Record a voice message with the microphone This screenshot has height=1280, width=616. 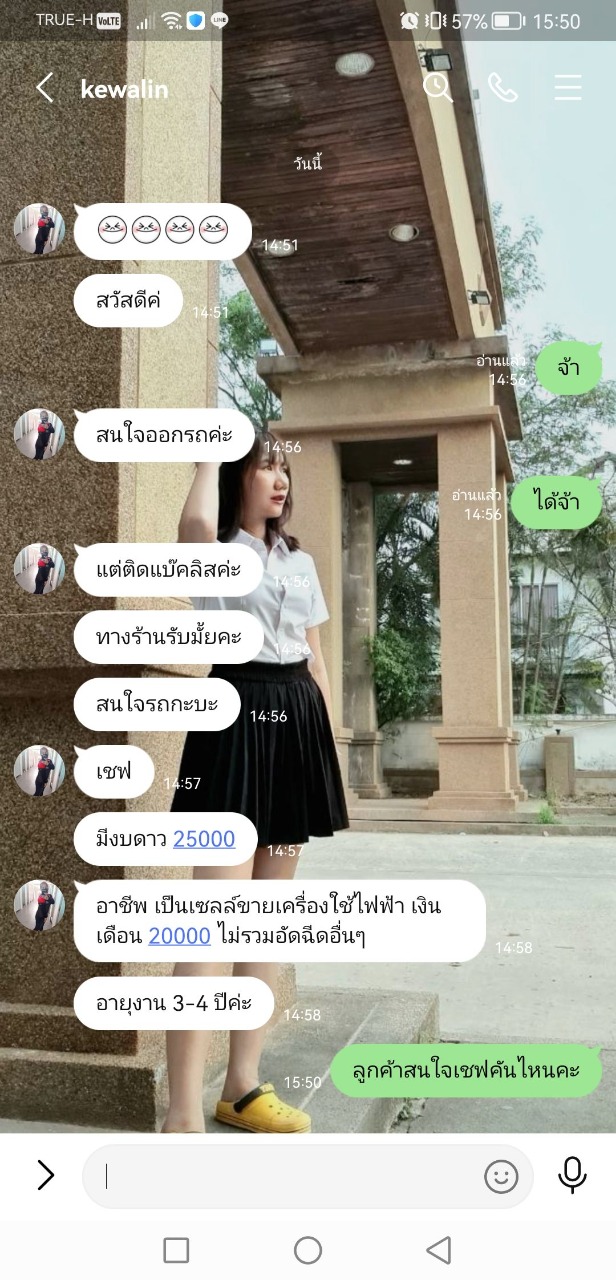click(572, 1175)
